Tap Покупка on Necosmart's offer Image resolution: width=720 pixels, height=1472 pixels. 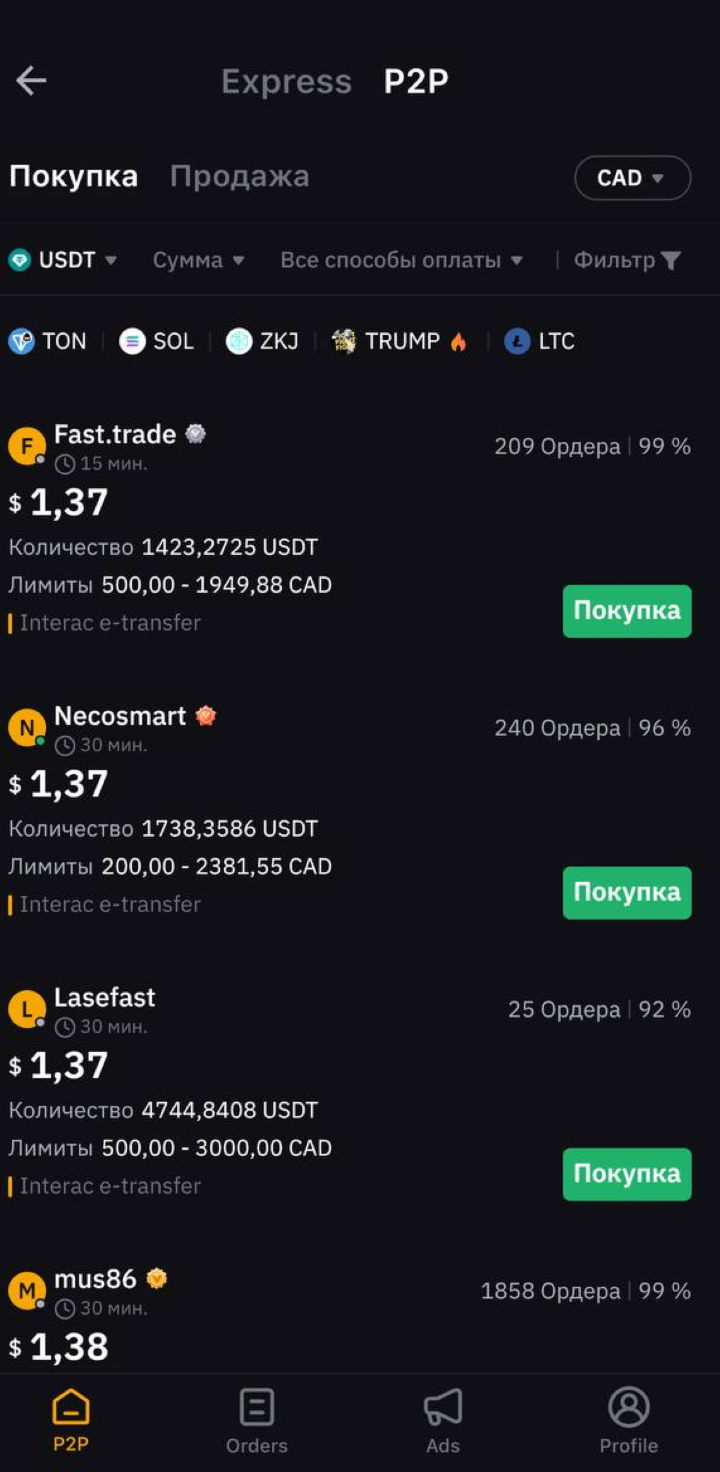[627, 893]
